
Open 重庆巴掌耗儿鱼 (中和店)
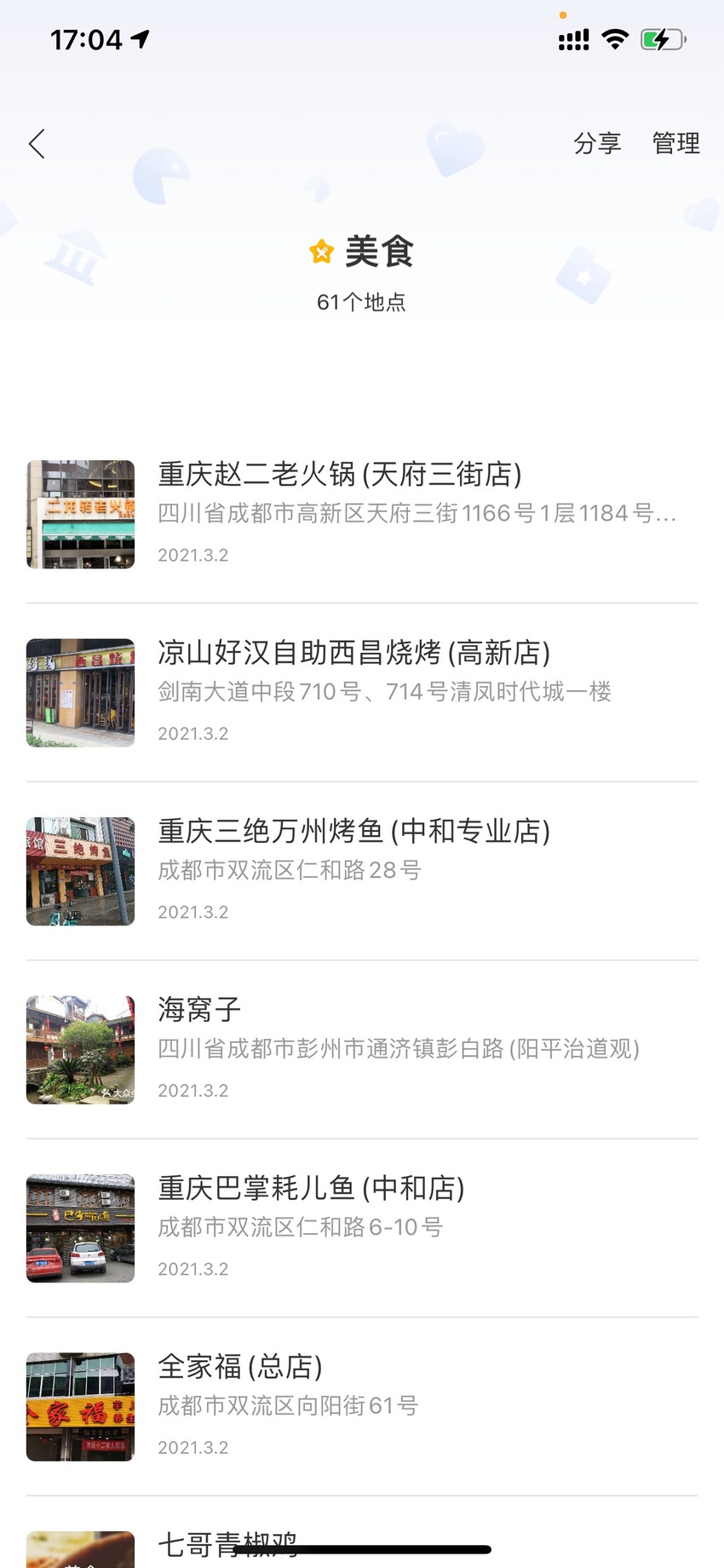[x=362, y=1228]
